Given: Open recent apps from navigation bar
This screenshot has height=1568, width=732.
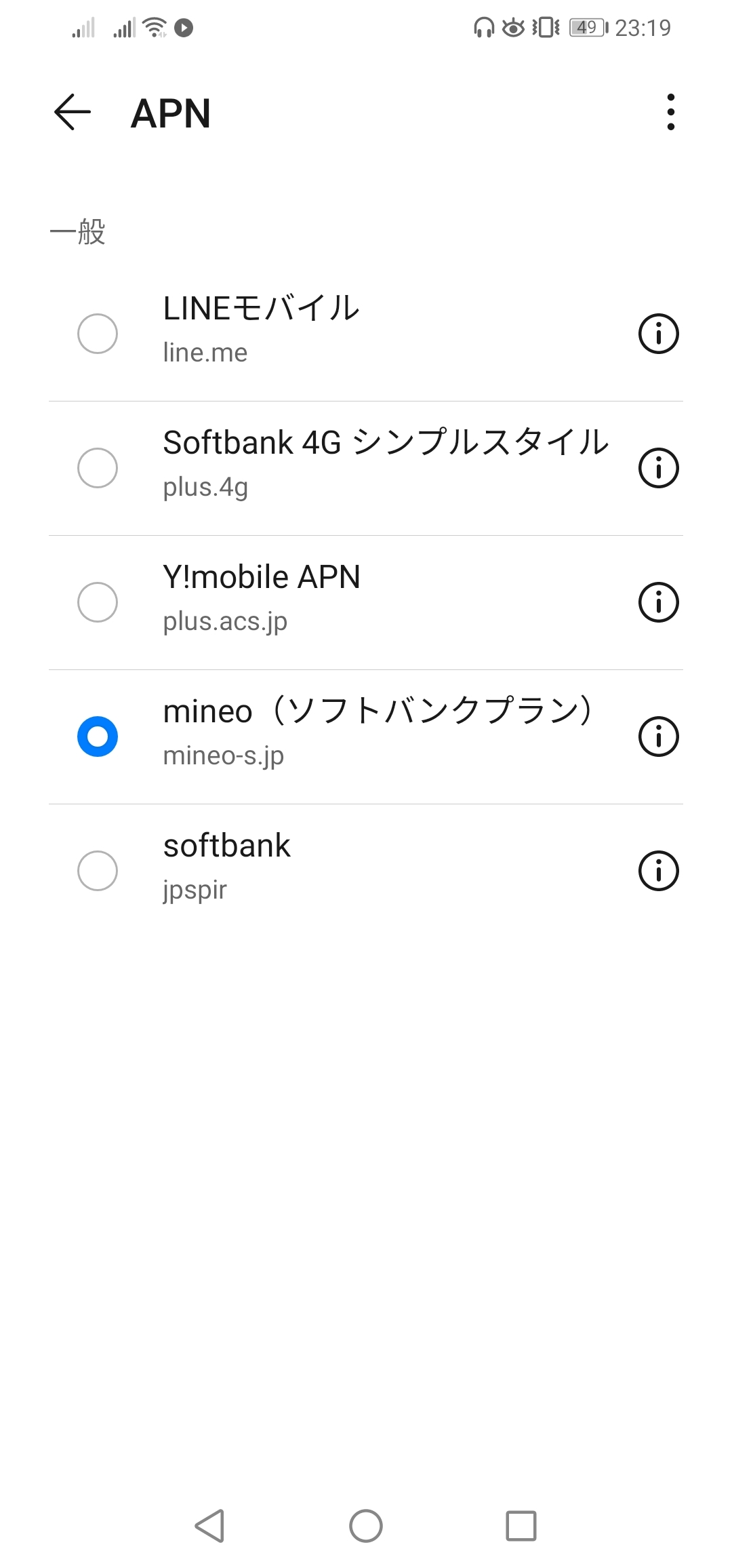Looking at the screenshot, I should tap(521, 1526).
